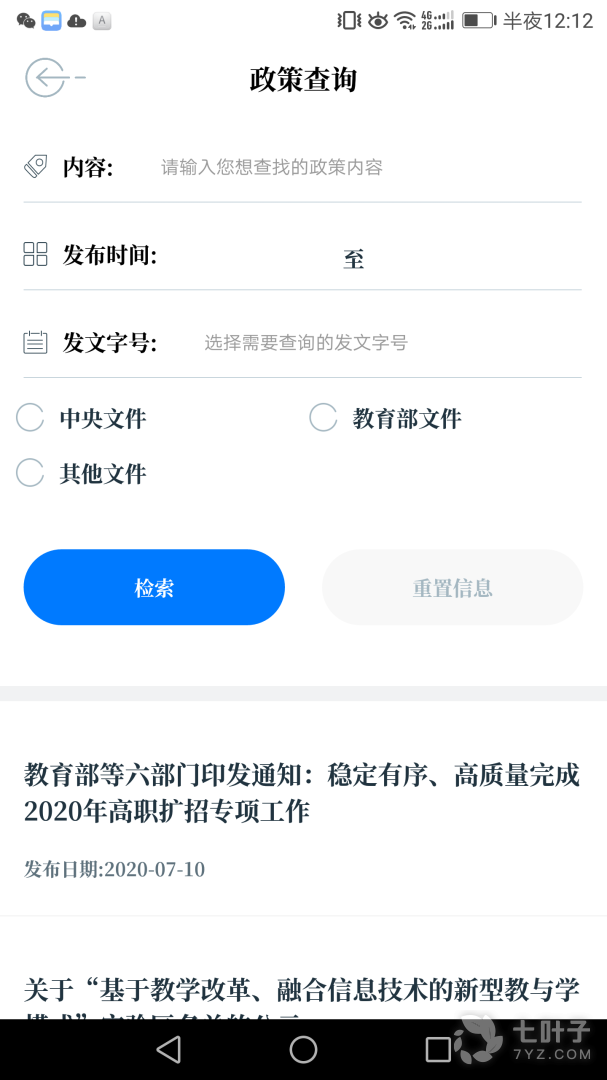Viewport: 607px width, 1080px height.
Task: Reset the form with 重置信息
Action: (x=452, y=587)
